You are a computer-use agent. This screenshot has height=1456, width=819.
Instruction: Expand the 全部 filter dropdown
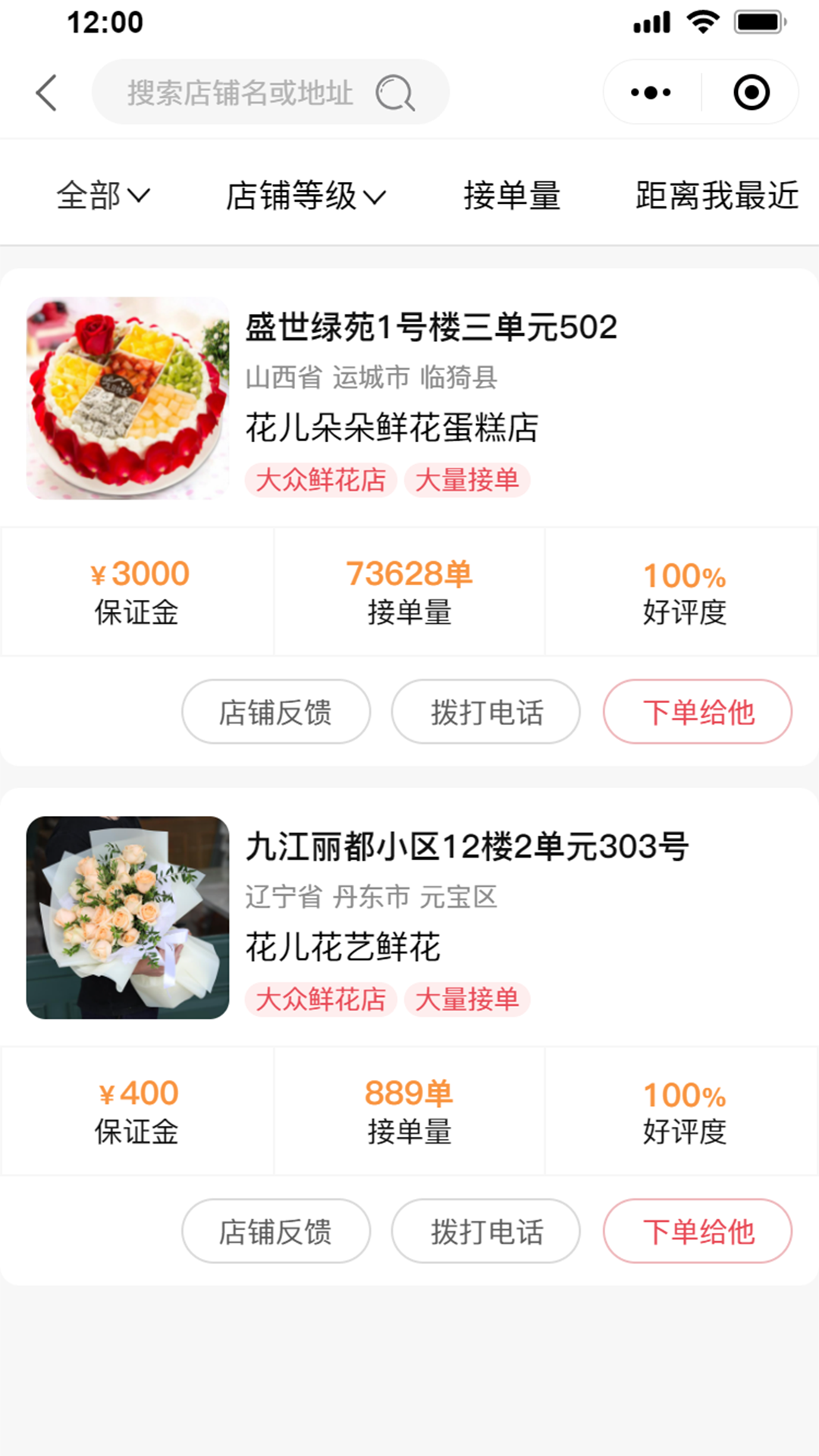[103, 196]
